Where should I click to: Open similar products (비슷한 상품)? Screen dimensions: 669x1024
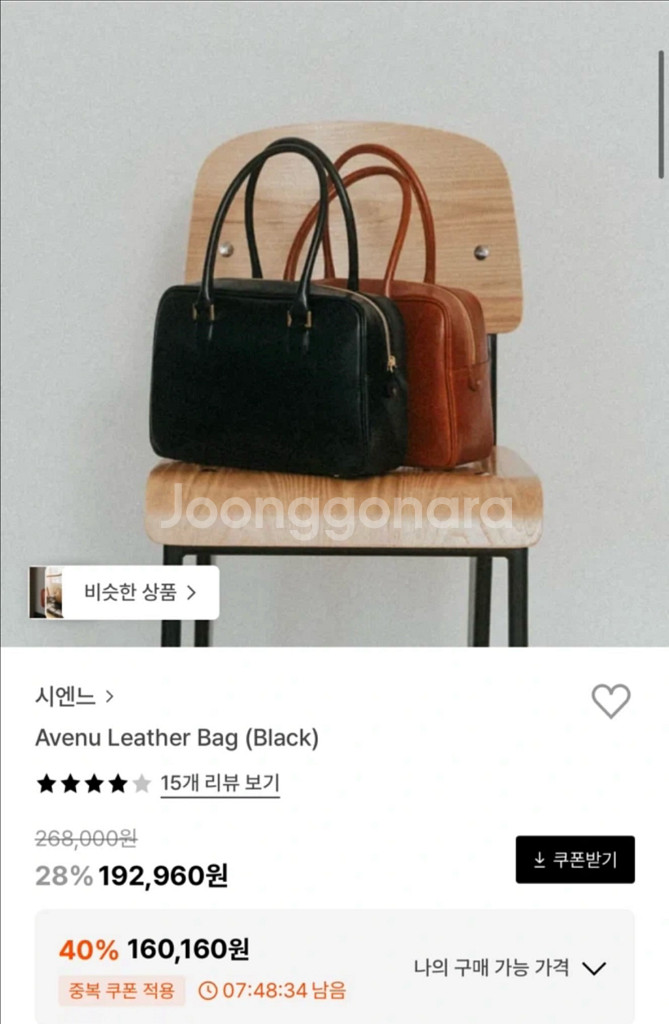click(123, 592)
